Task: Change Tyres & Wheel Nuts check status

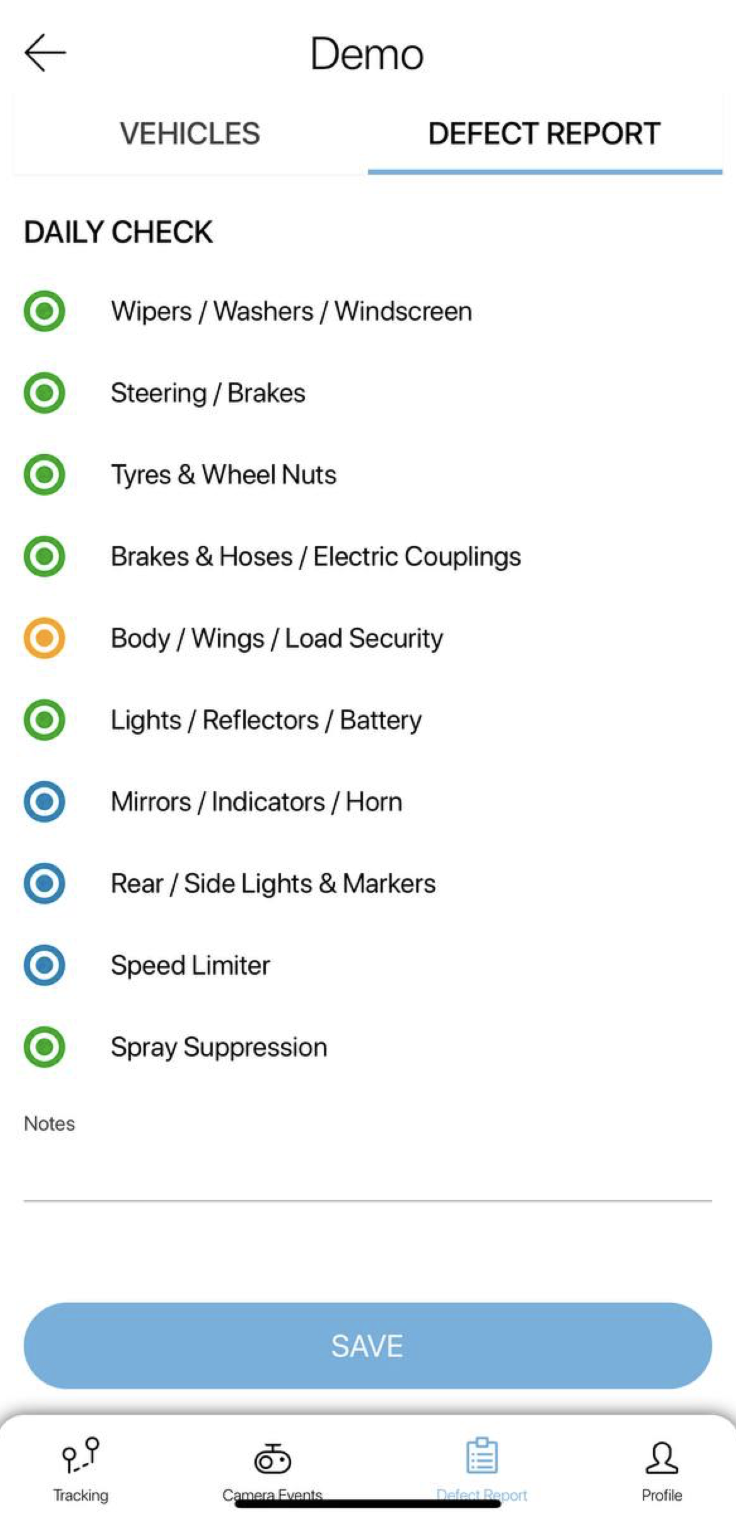Action: (x=44, y=475)
